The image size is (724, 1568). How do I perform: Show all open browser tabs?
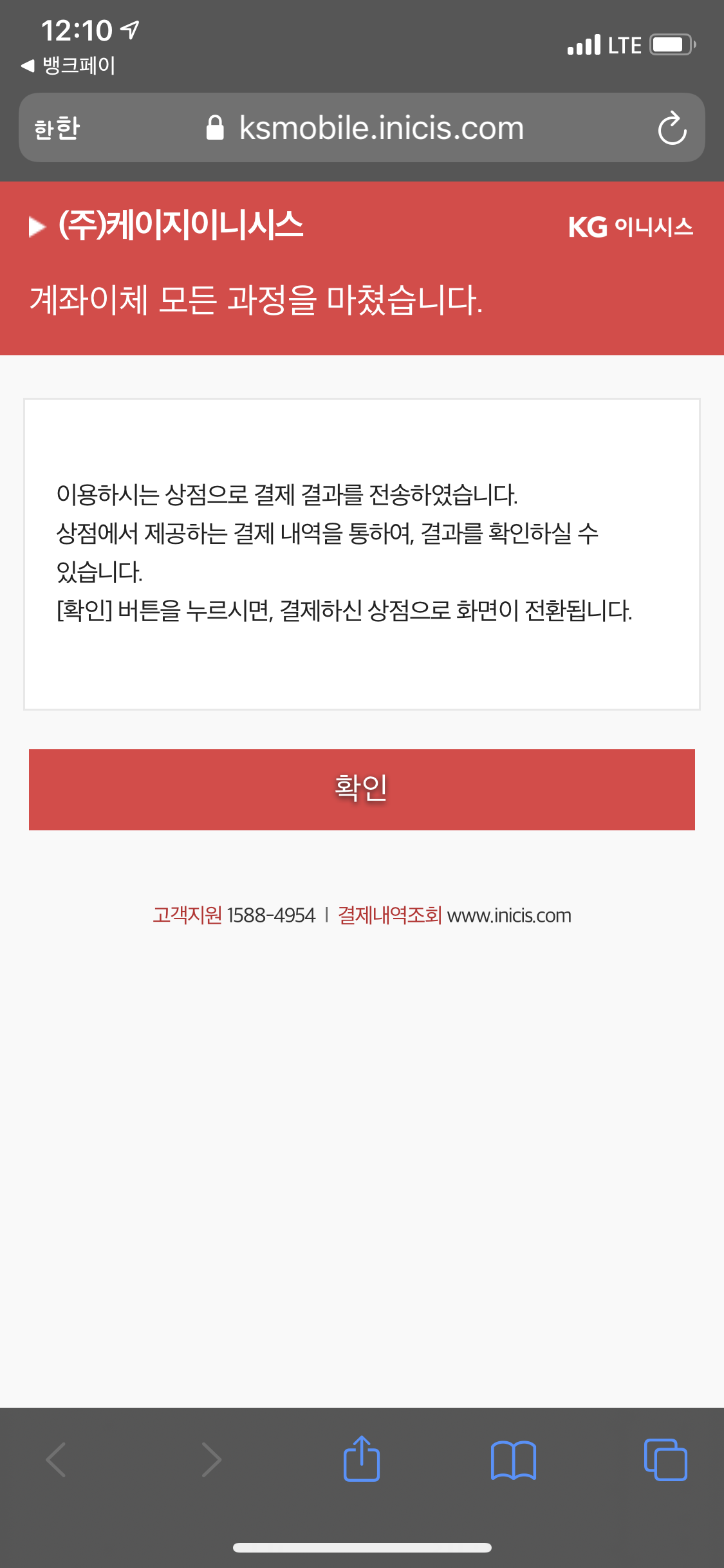665,1459
